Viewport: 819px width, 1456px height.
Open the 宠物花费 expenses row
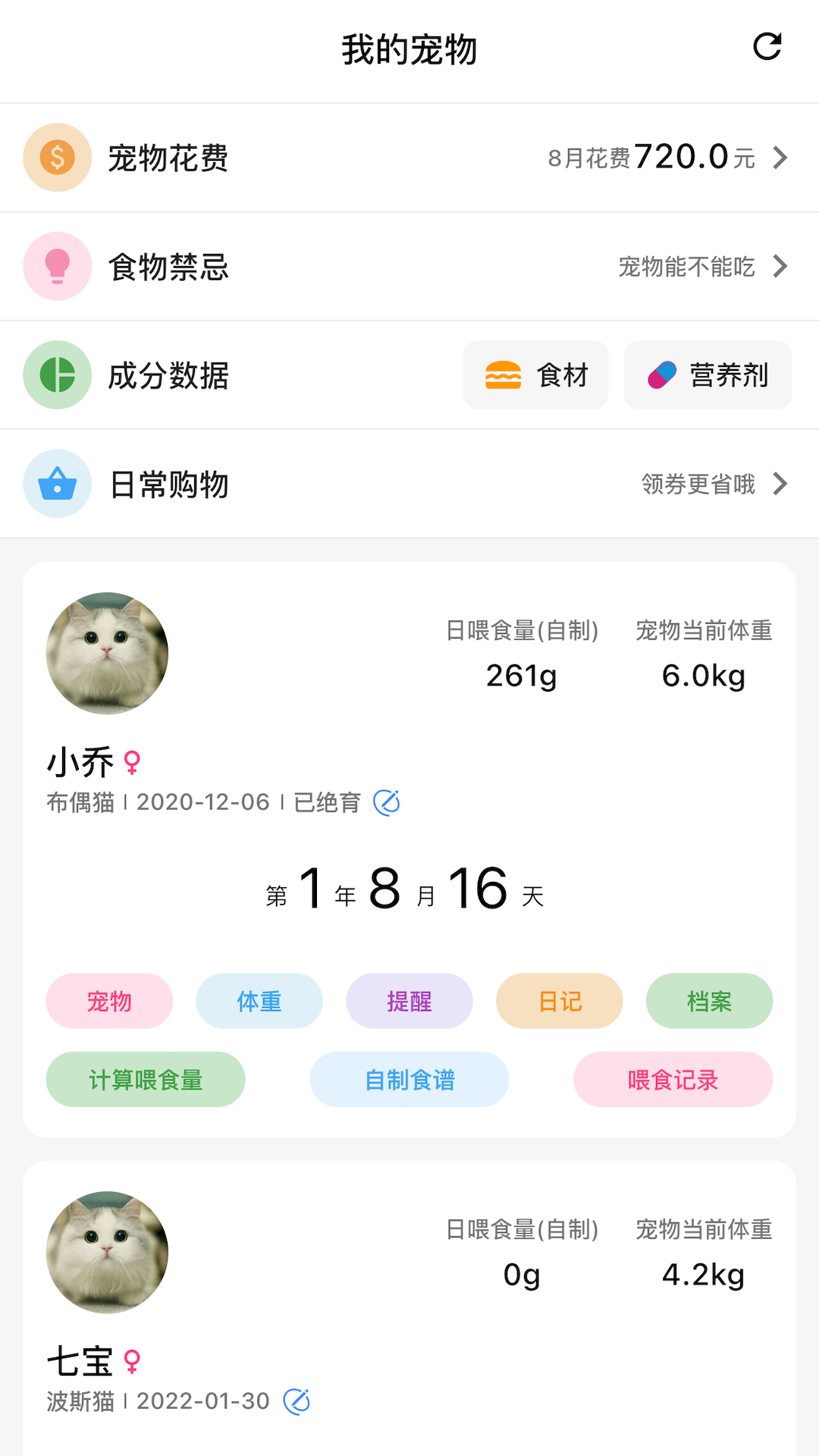coord(409,158)
